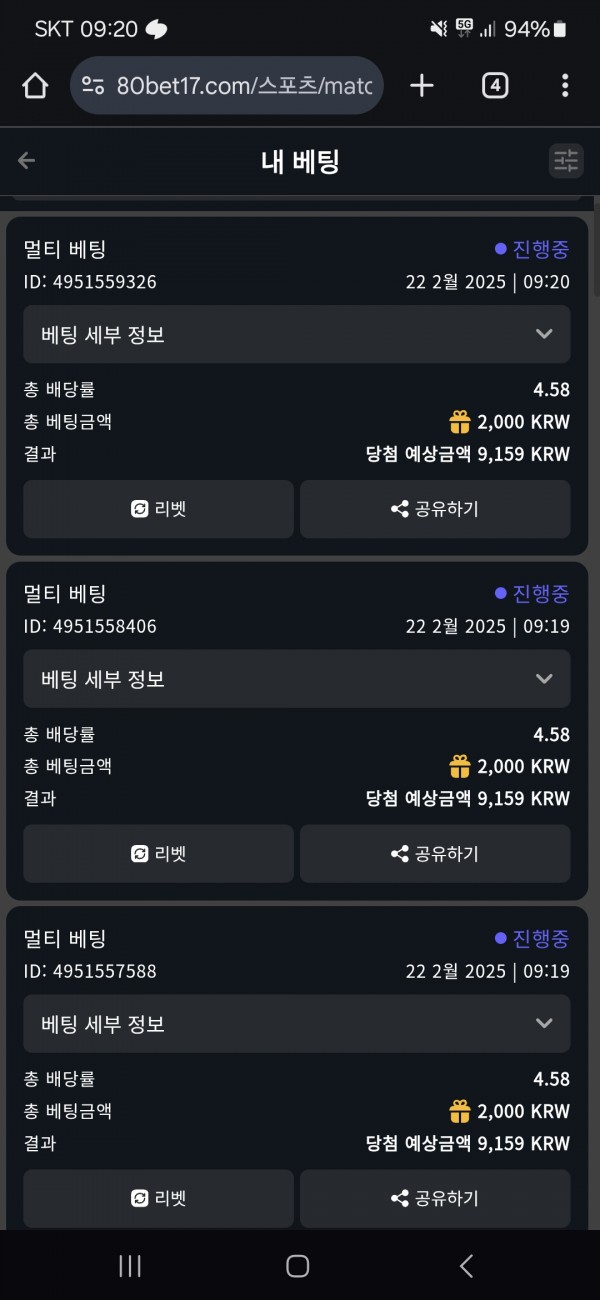Image resolution: width=600 pixels, height=1300 pixels.
Task: Tap 리벳 on bet ID 4951557588
Action: (159, 1198)
